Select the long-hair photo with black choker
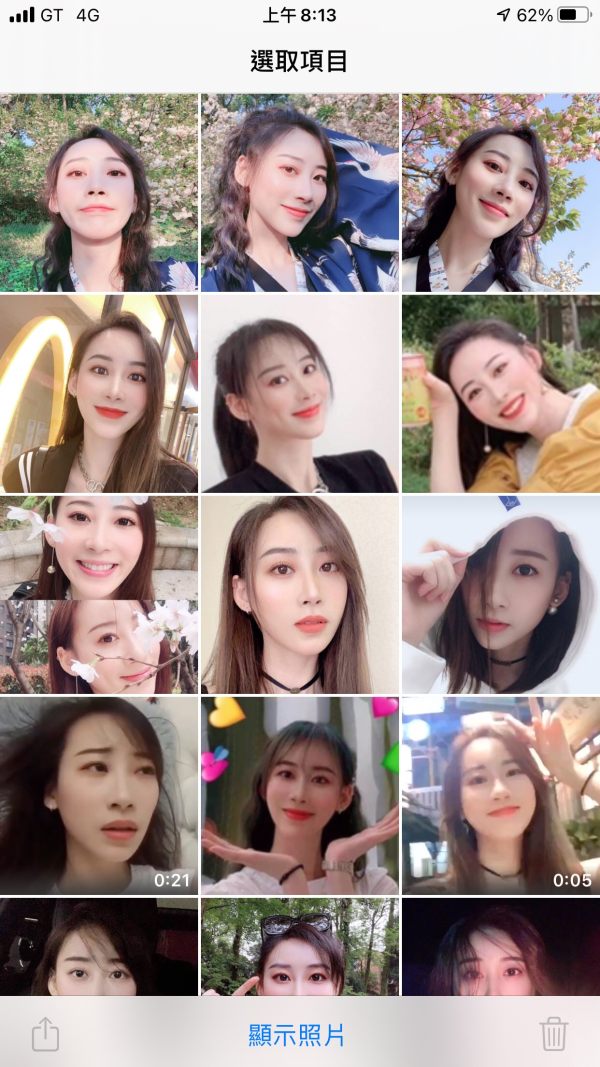Viewport: 600px width, 1067px height. click(300, 595)
